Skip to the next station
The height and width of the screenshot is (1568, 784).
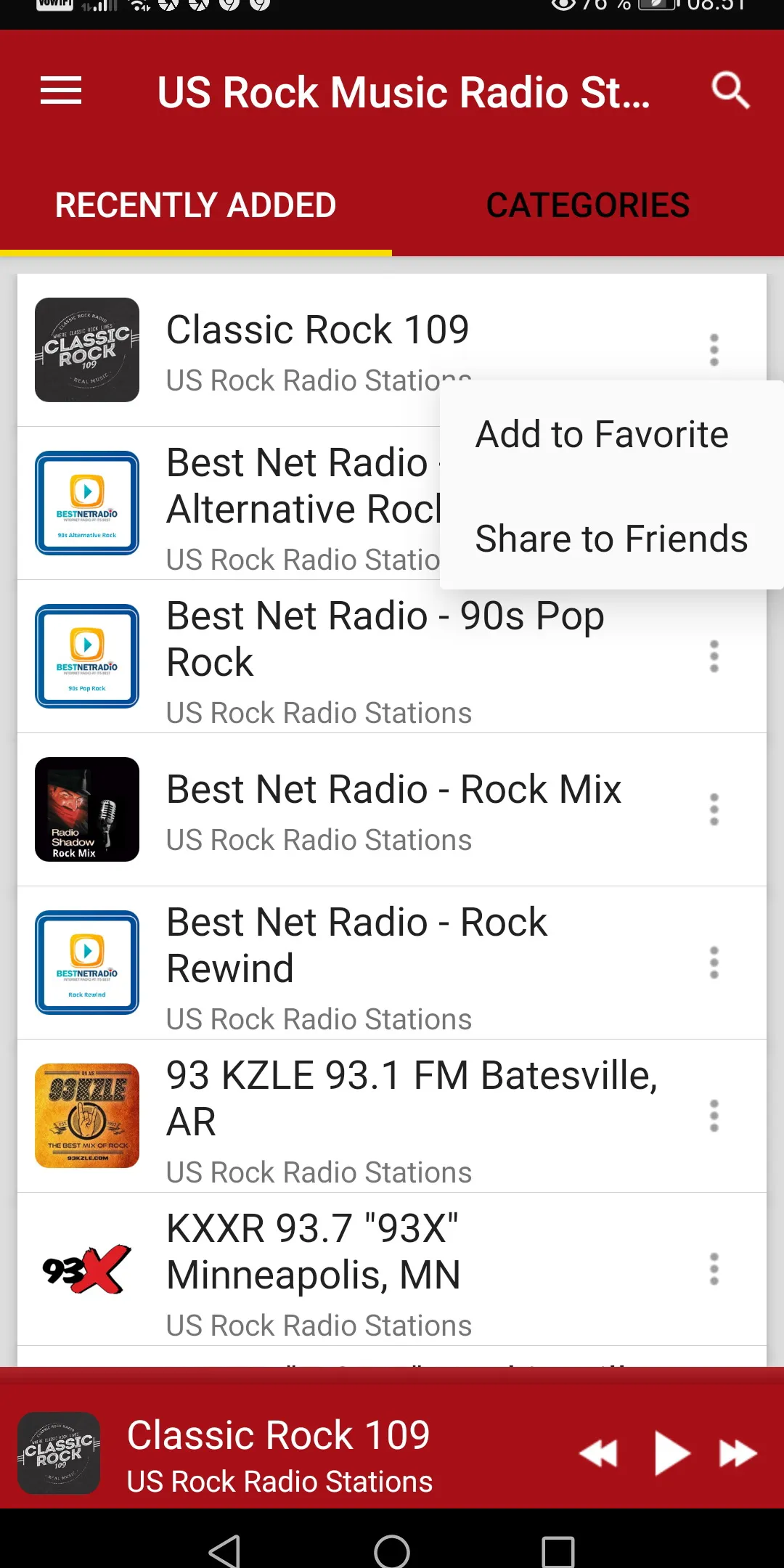[738, 1453]
